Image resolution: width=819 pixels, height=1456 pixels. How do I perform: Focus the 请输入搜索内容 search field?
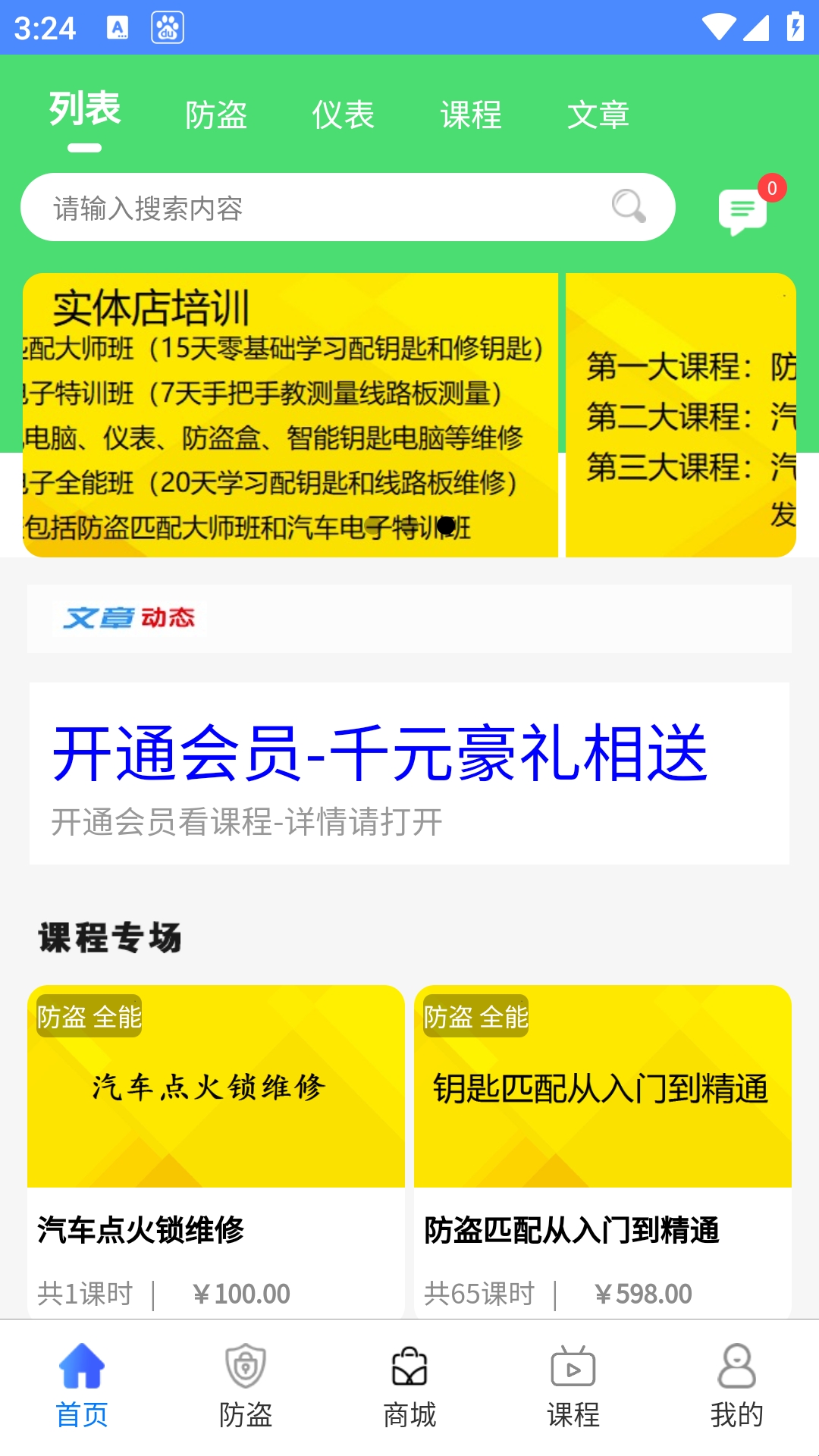coord(318,208)
